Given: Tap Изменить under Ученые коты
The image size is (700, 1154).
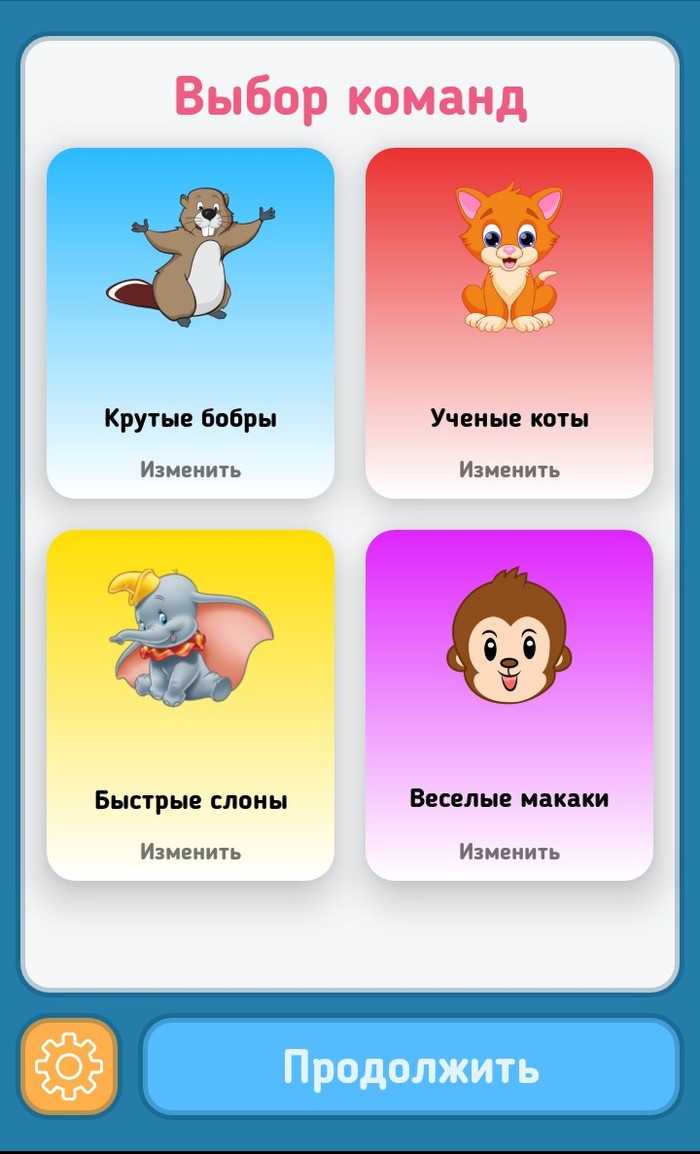Looking at the screenshot, I should pos(509,469).
